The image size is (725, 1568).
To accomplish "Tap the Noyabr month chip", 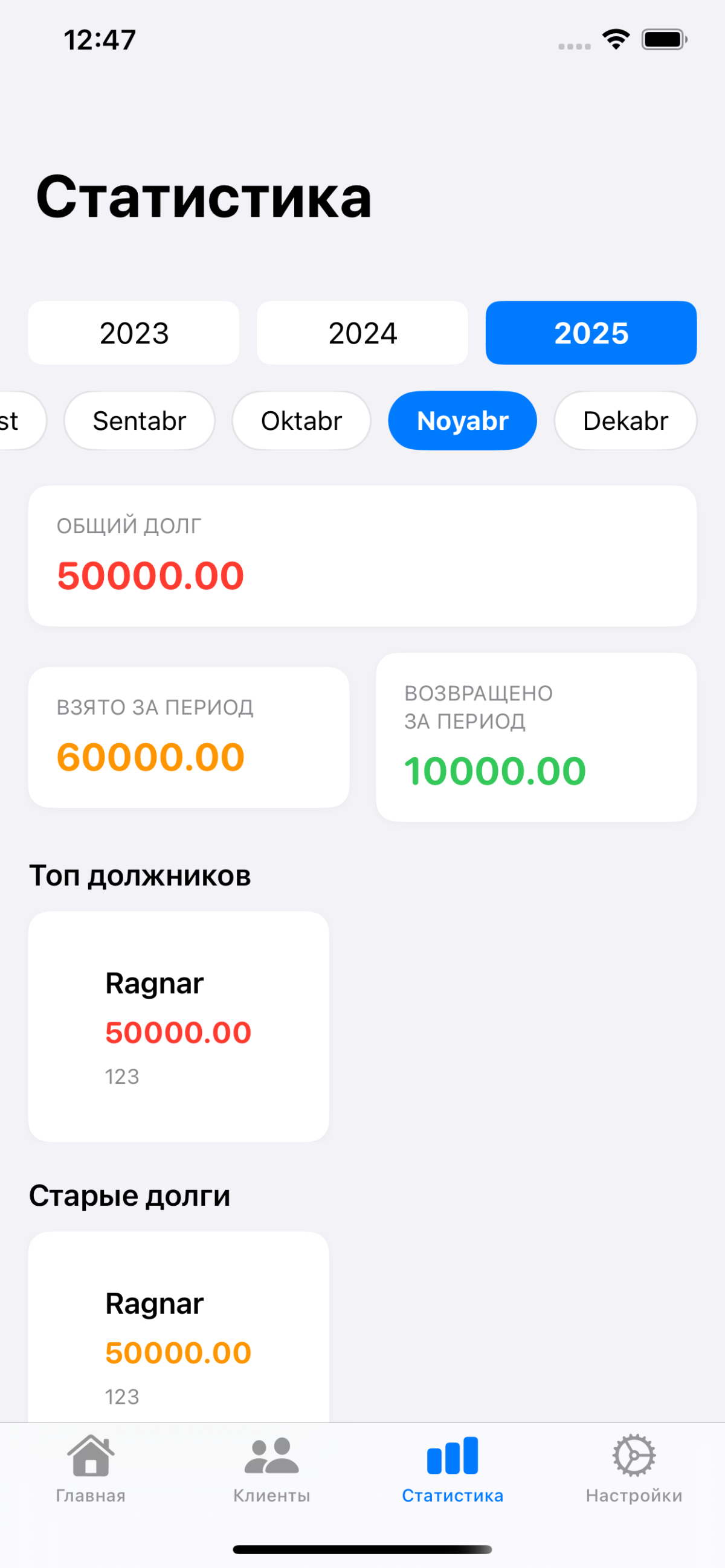I will [462, 421].
